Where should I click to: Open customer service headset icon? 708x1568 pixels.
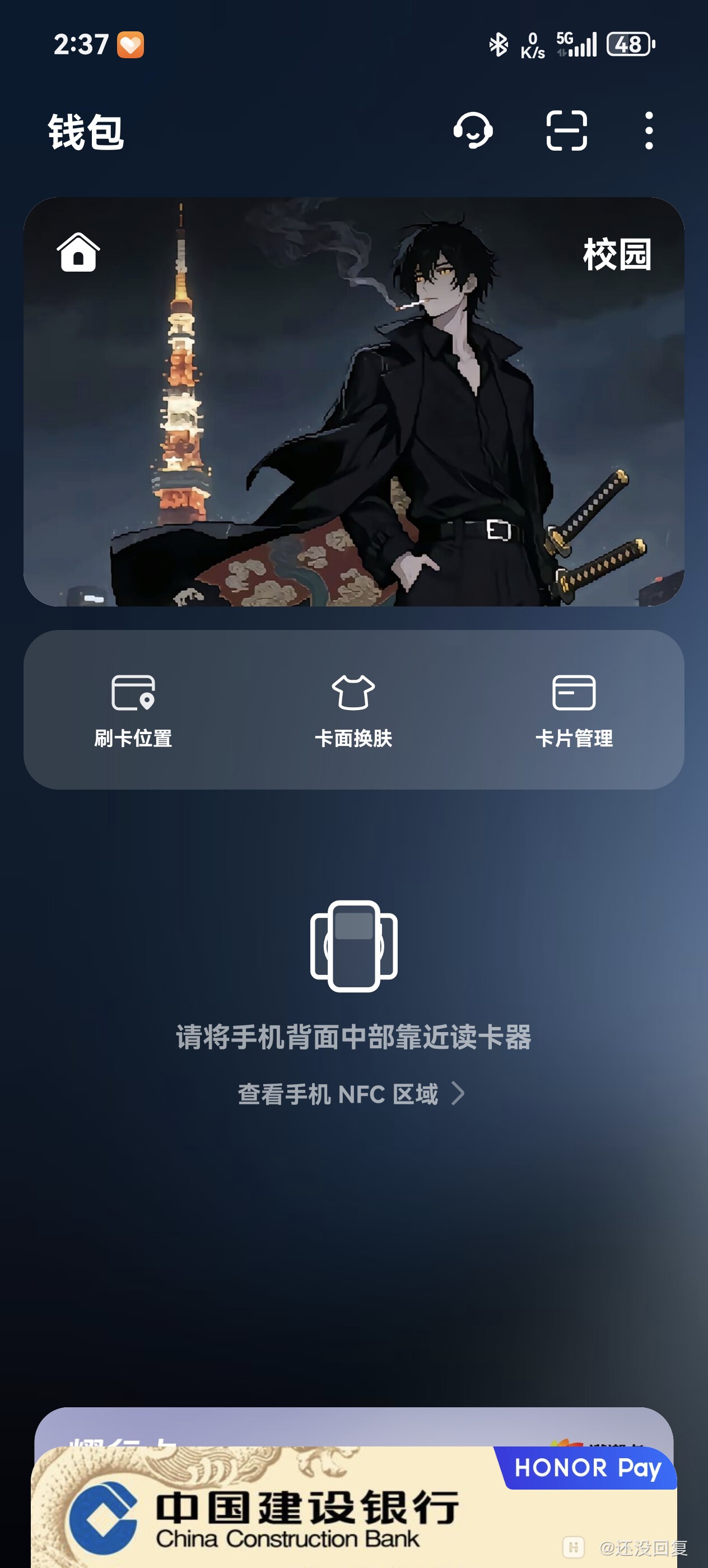pos(472,130)
